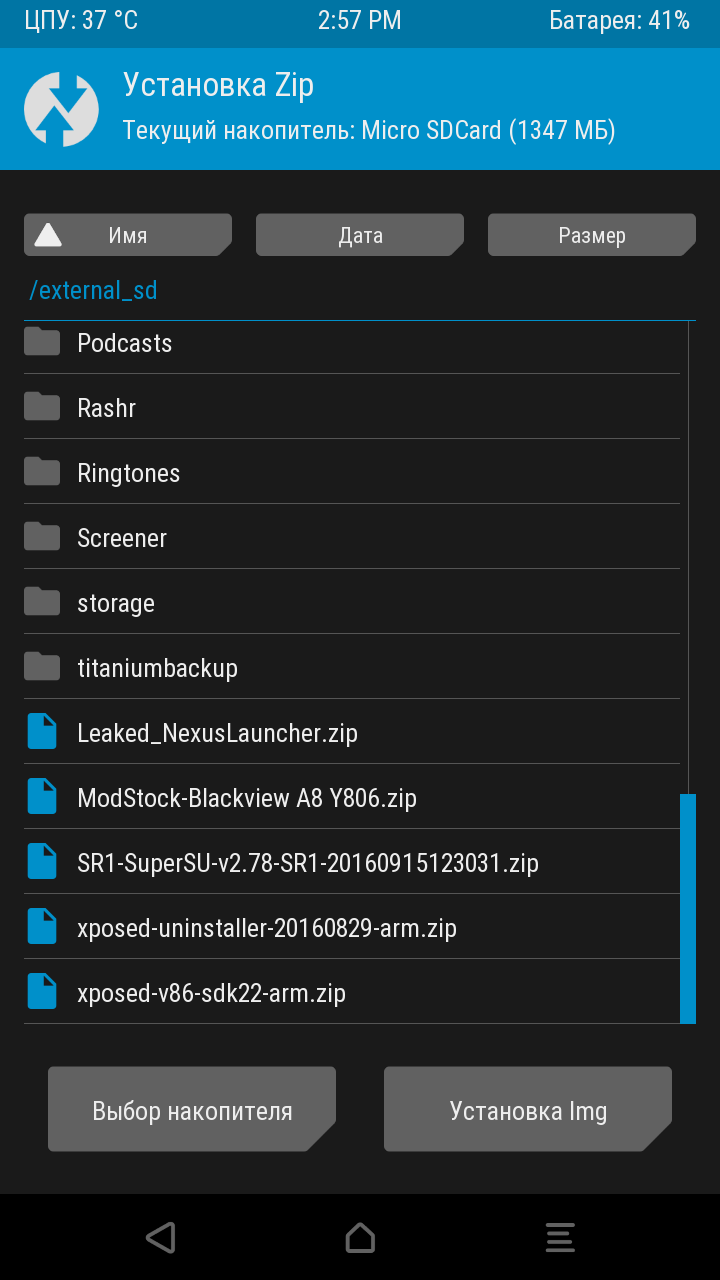Screen dimensions: 720x1280
Task: Choose the SR1-SuperSU-v2.78 zip file
Action: click(352, 862)
